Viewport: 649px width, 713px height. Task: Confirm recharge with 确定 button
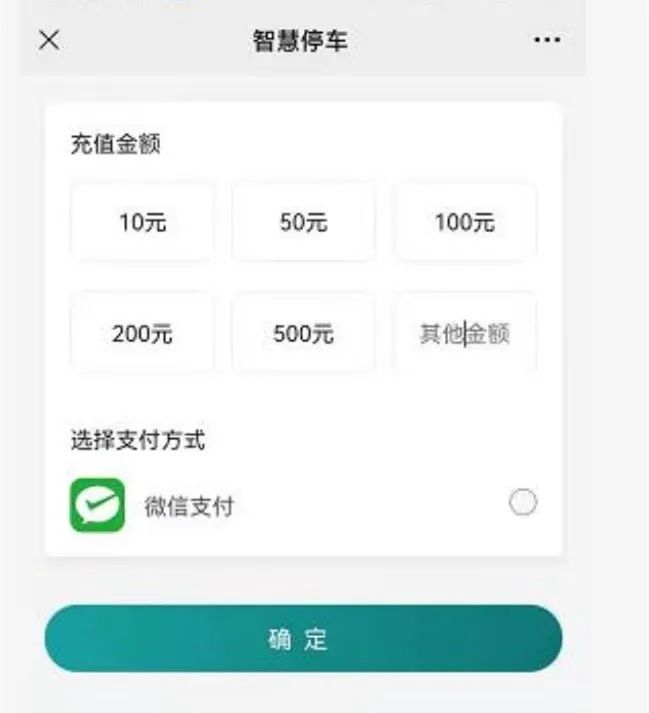(x=303, y=639)
